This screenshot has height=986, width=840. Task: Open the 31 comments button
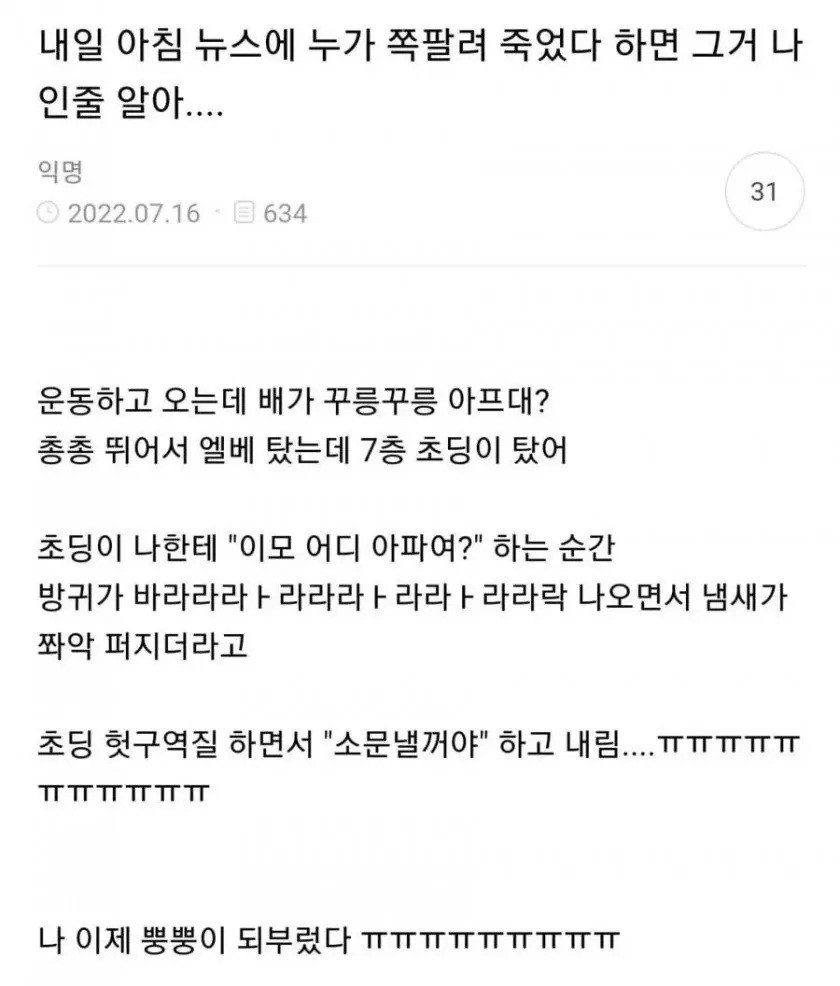pos(763,192)
